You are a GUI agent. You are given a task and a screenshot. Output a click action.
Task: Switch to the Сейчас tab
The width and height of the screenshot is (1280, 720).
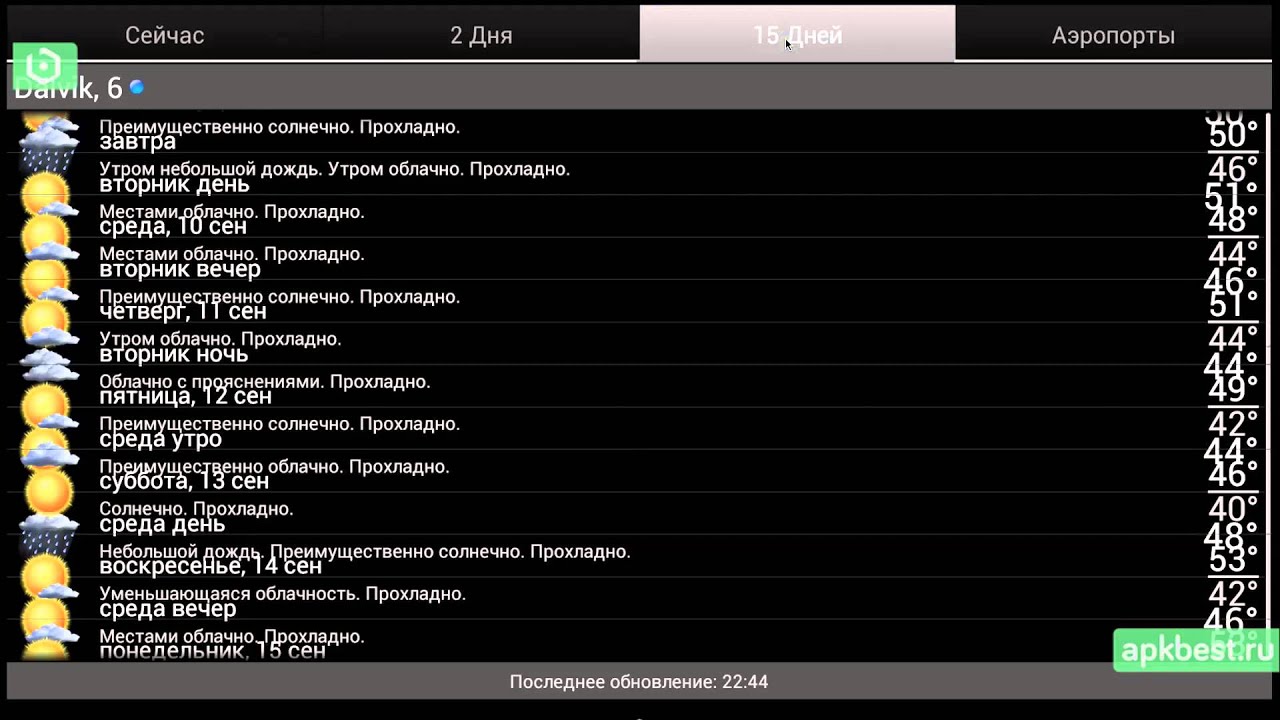(164, 35)
